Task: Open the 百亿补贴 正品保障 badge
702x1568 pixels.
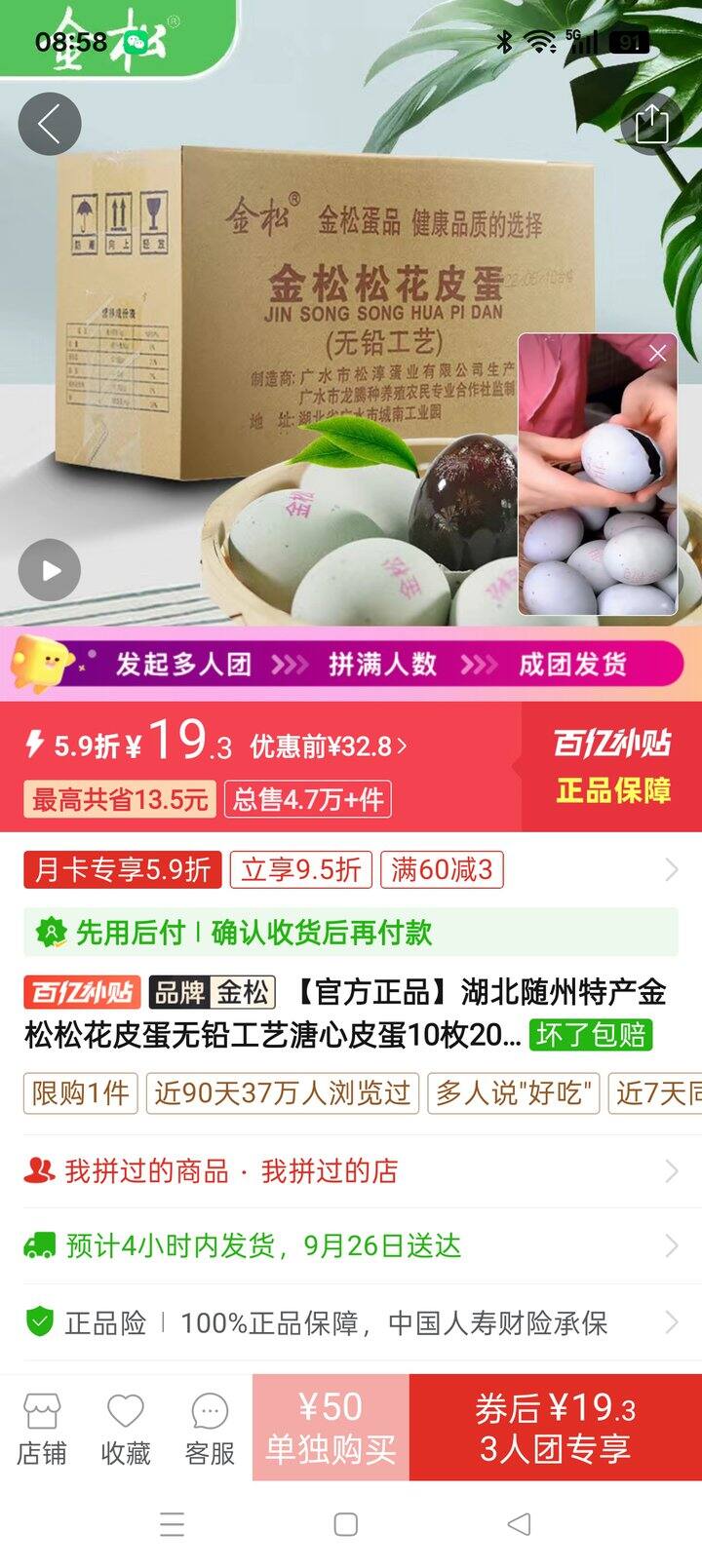Action: point(612,766)
